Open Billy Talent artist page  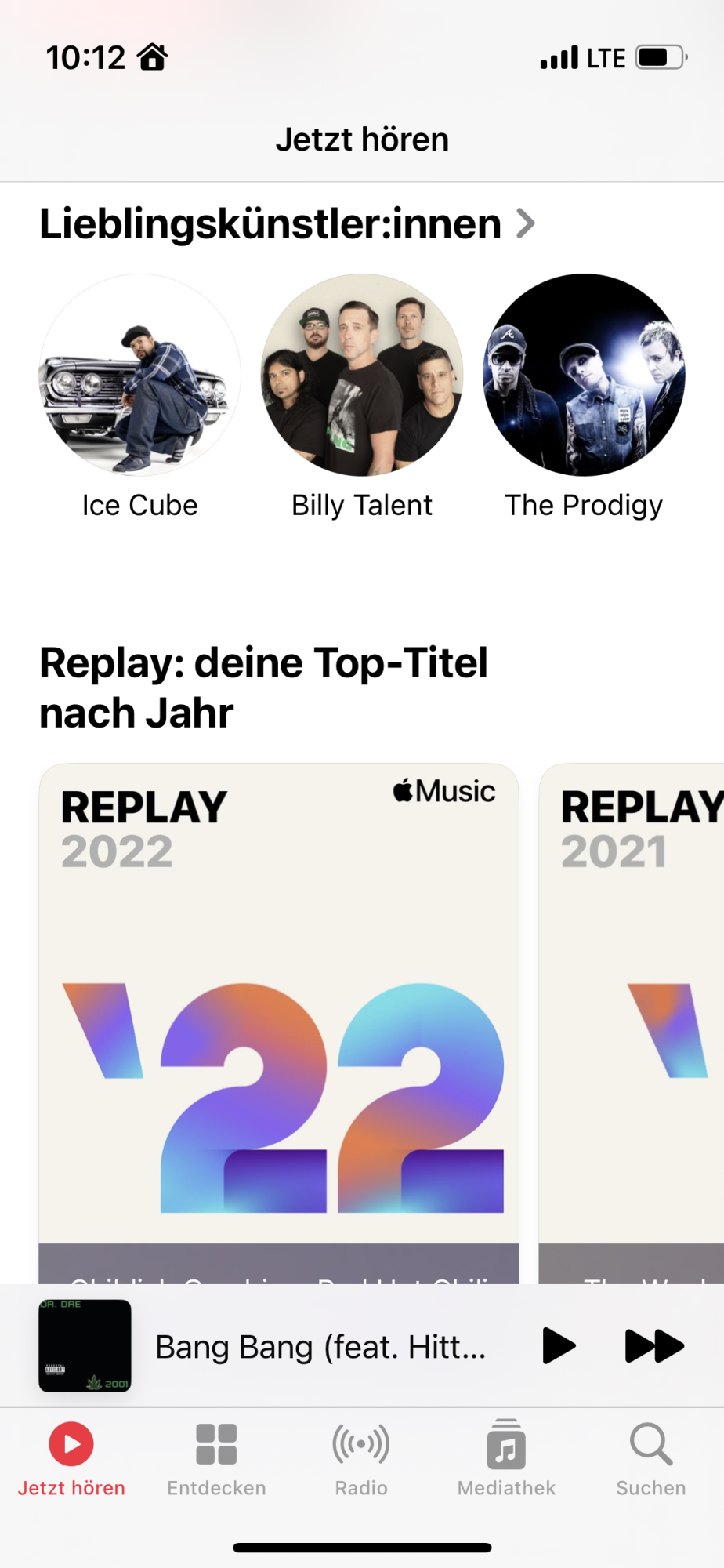(362, 376)
